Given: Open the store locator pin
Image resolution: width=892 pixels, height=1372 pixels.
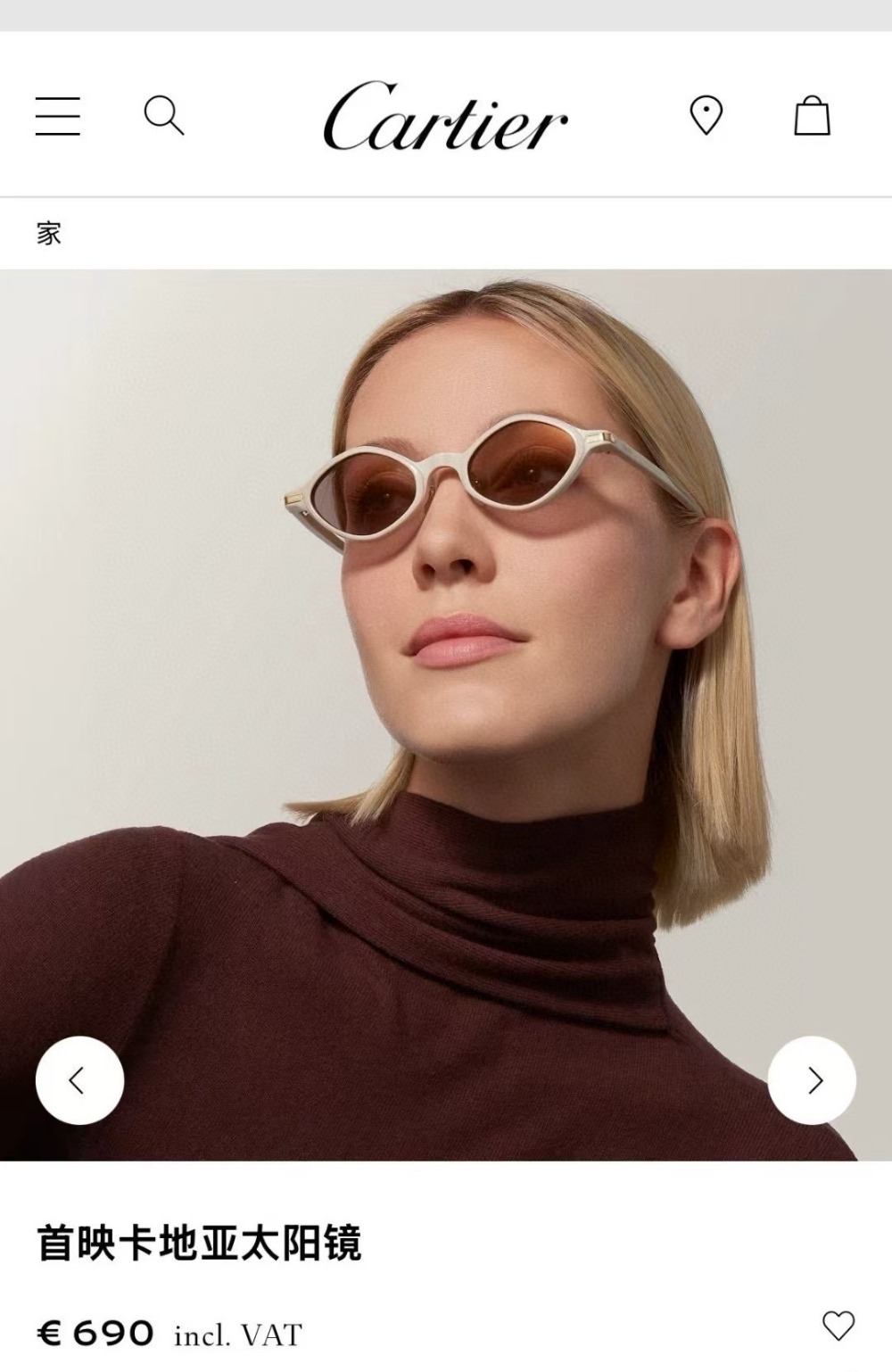Looking at the screenshot, I should coord(706,116).
